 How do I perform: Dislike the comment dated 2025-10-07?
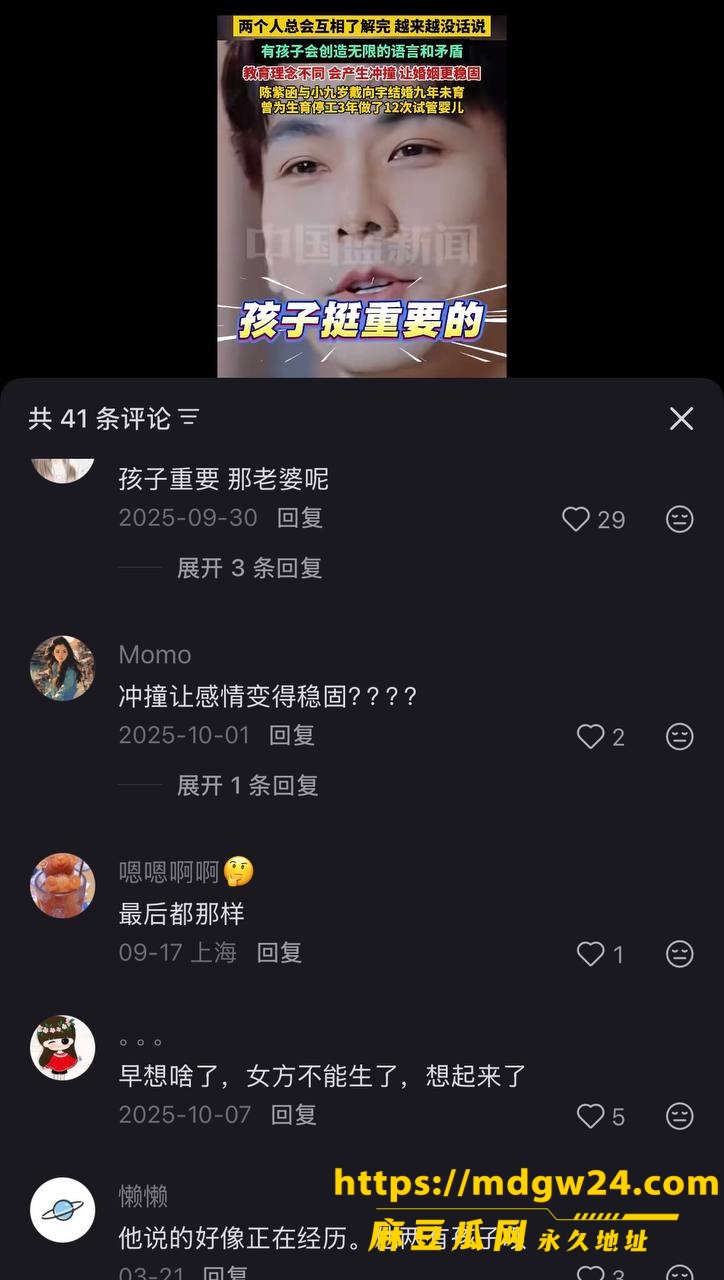pos(680,1116)
